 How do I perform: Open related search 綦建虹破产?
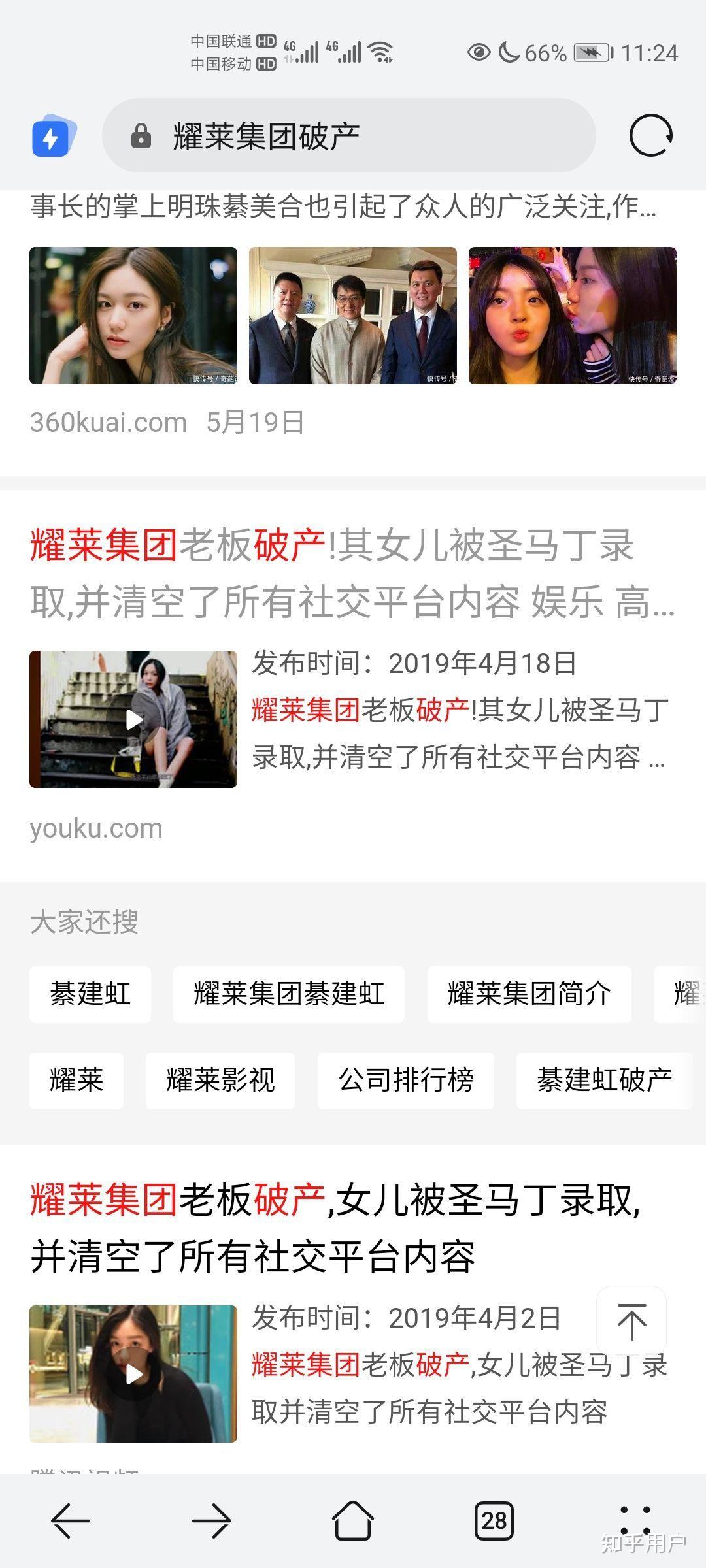click(x=603, y=1080)
